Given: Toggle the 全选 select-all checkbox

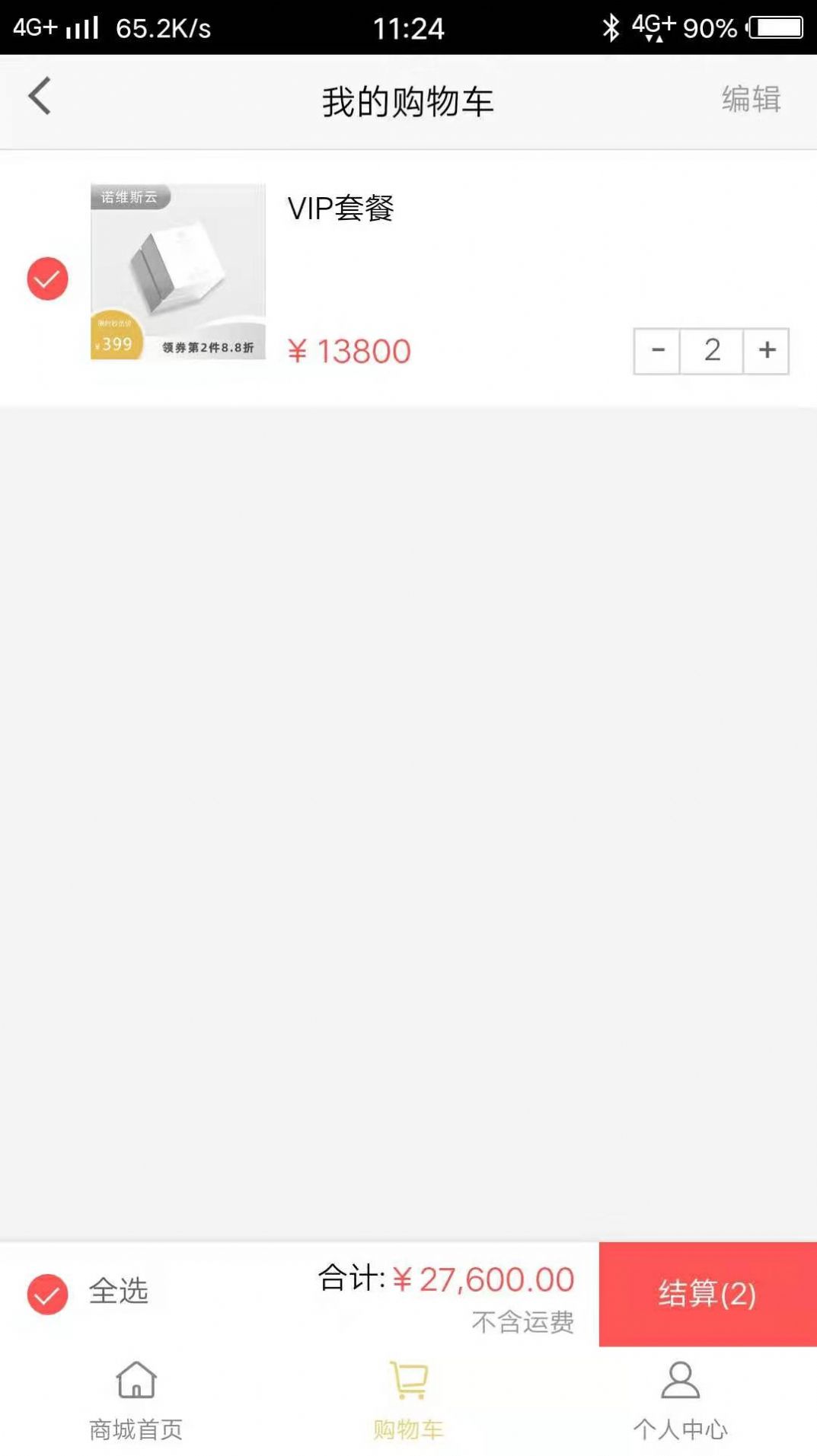Looking at the screenshot, I should 47,1294.
